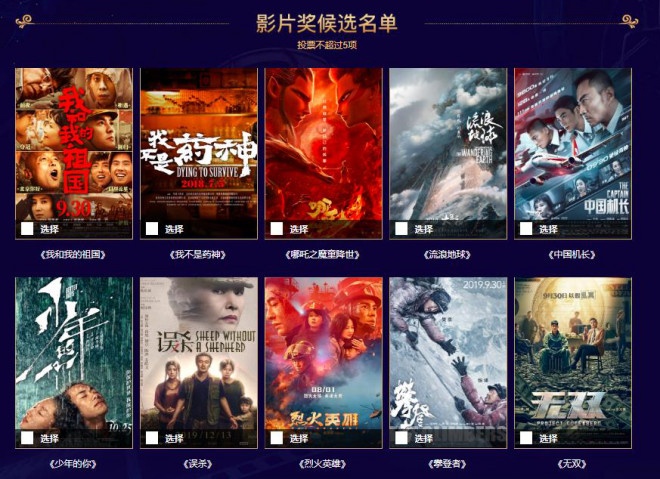660x479 pixels.
Task: Select 《无双》 as a nominee
Action: pos(526,438)
